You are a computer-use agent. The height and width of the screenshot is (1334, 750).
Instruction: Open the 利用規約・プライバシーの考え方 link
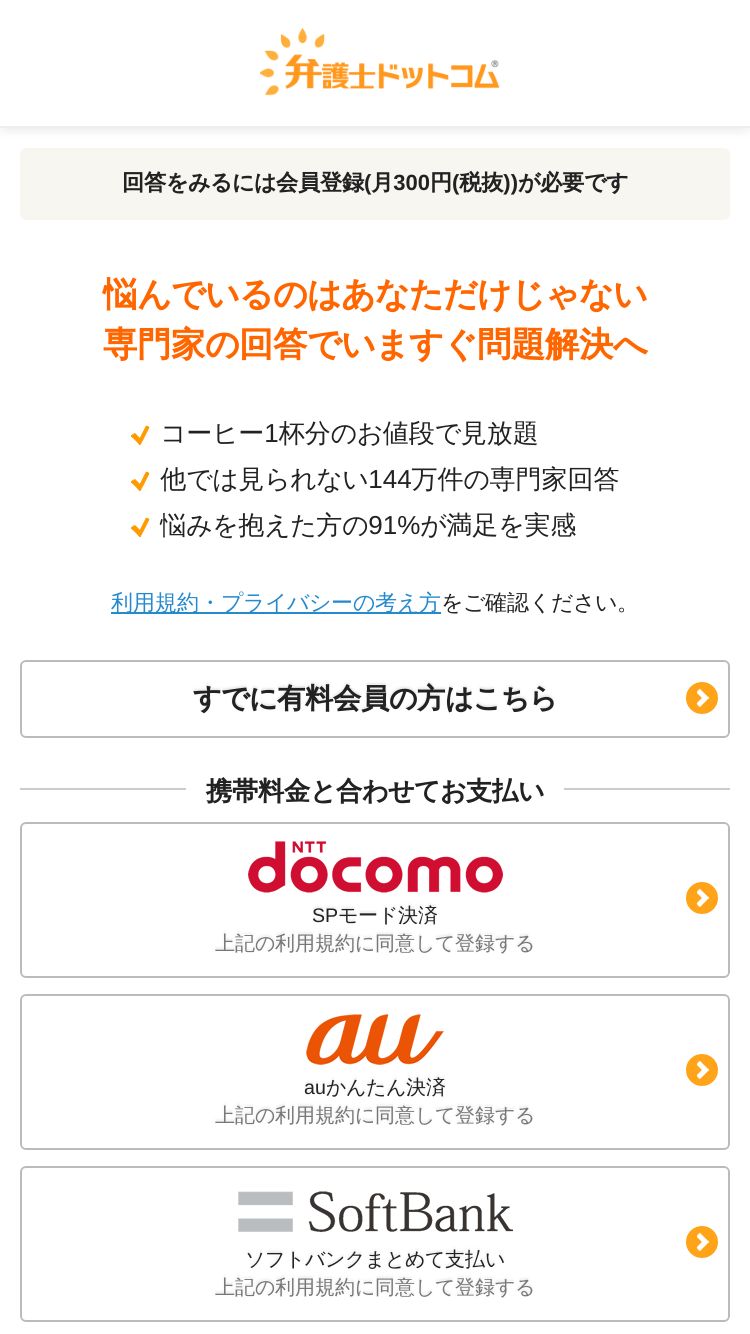(x=276, y=603)
